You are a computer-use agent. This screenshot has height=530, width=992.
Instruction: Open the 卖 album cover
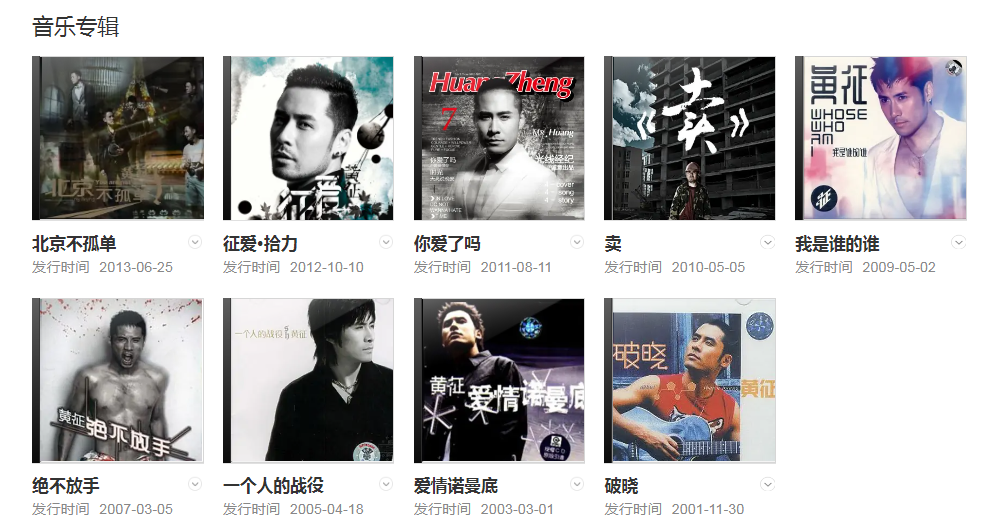tap(690, 138)
